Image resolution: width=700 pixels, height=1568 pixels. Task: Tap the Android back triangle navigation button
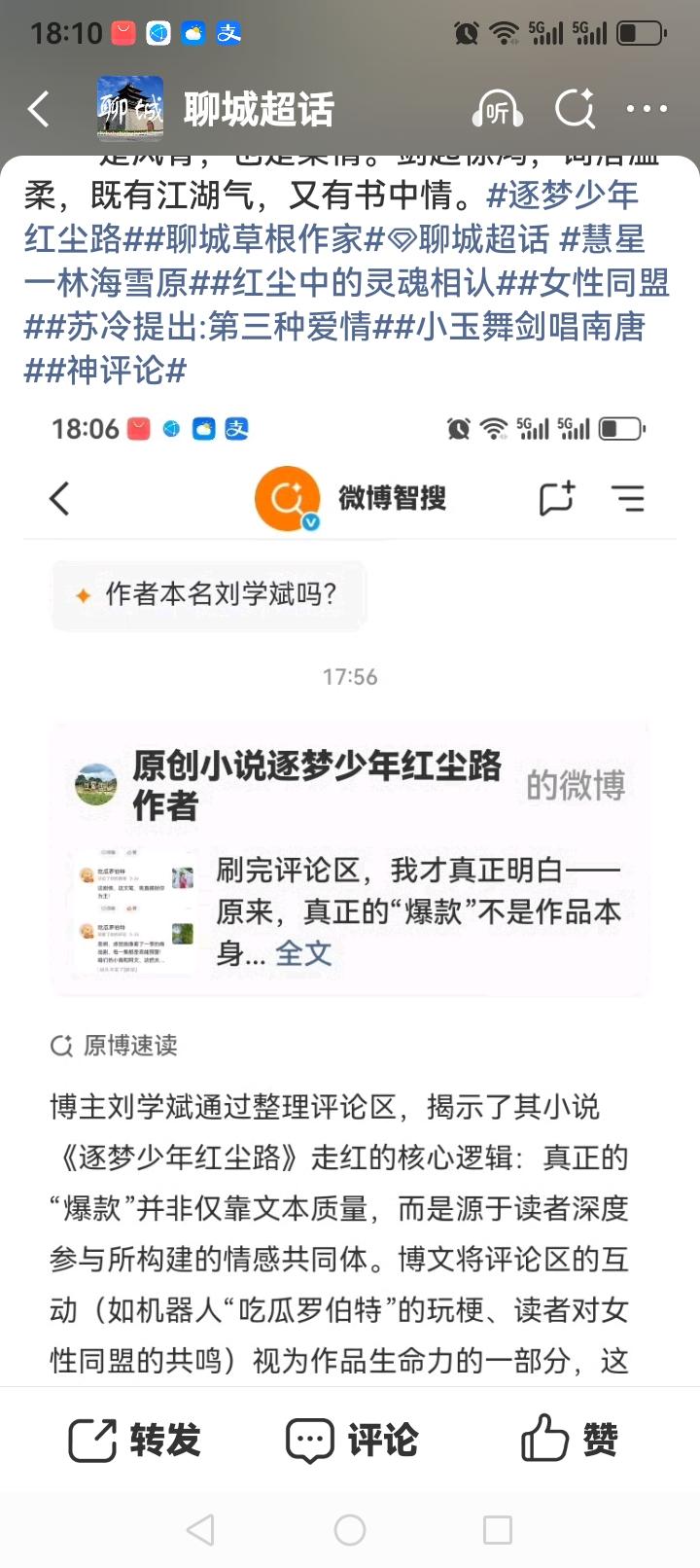(x=202, y=1528)
